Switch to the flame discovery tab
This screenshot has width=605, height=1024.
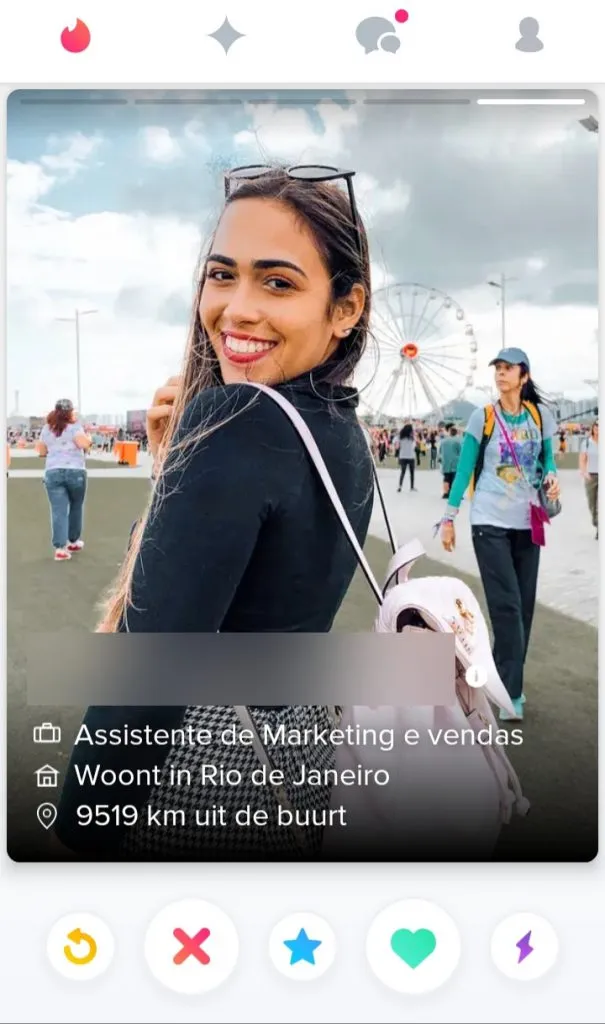(75, 36)
